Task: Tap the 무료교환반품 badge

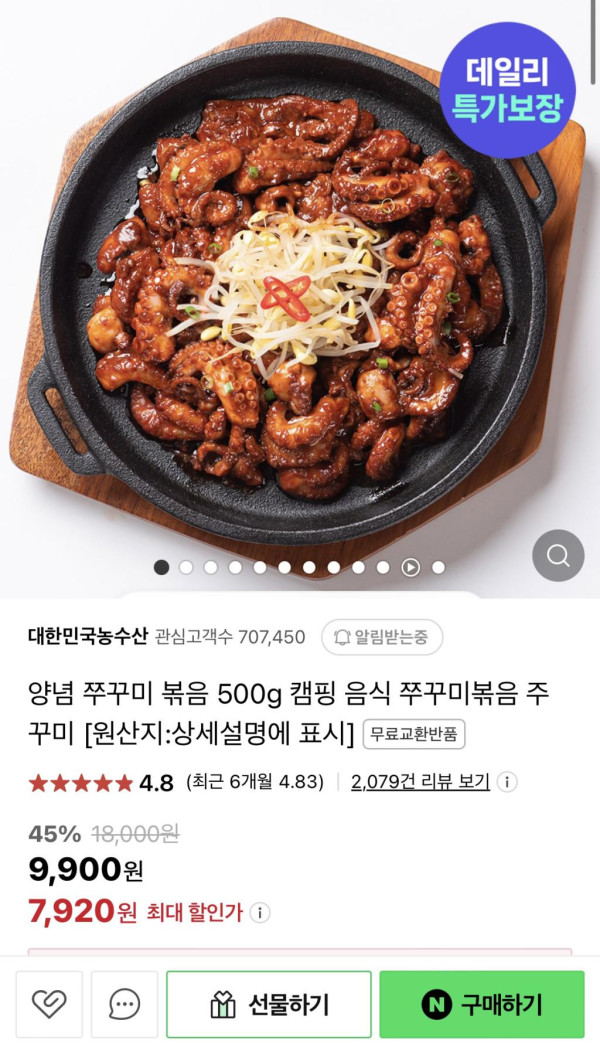Action: click(414, 735)
